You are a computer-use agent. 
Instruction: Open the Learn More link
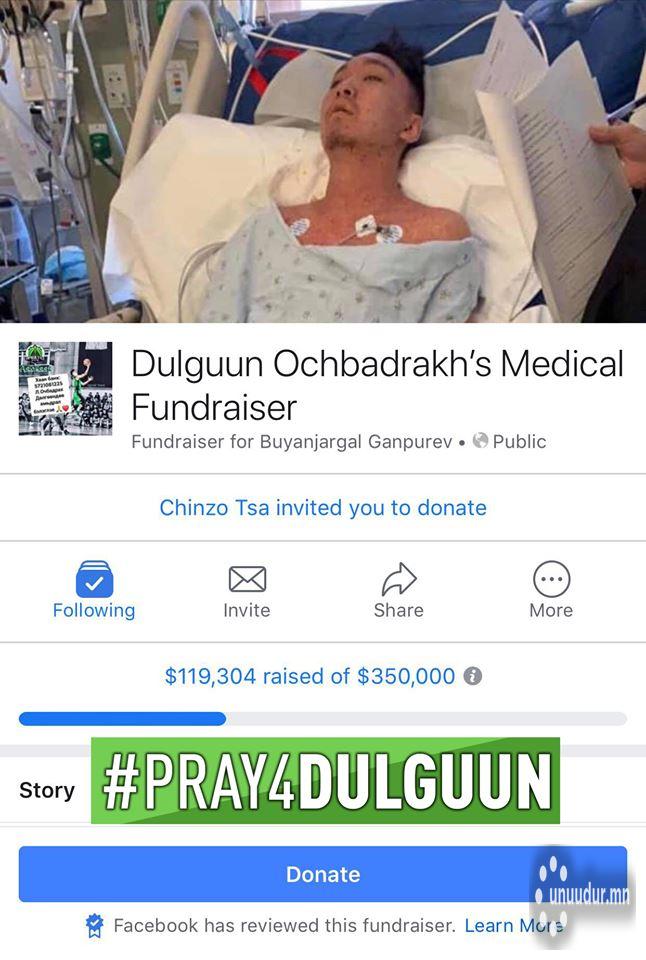pos(512,925)
